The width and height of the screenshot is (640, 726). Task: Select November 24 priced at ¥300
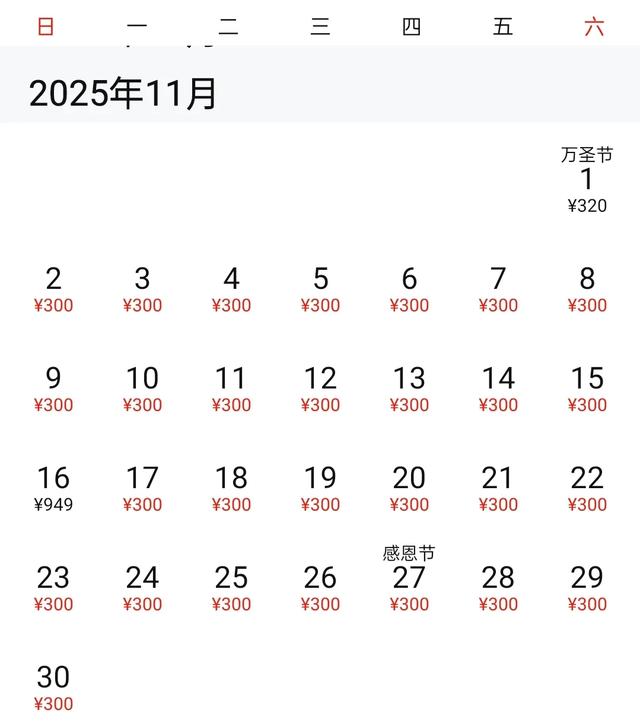coord(142,587)
